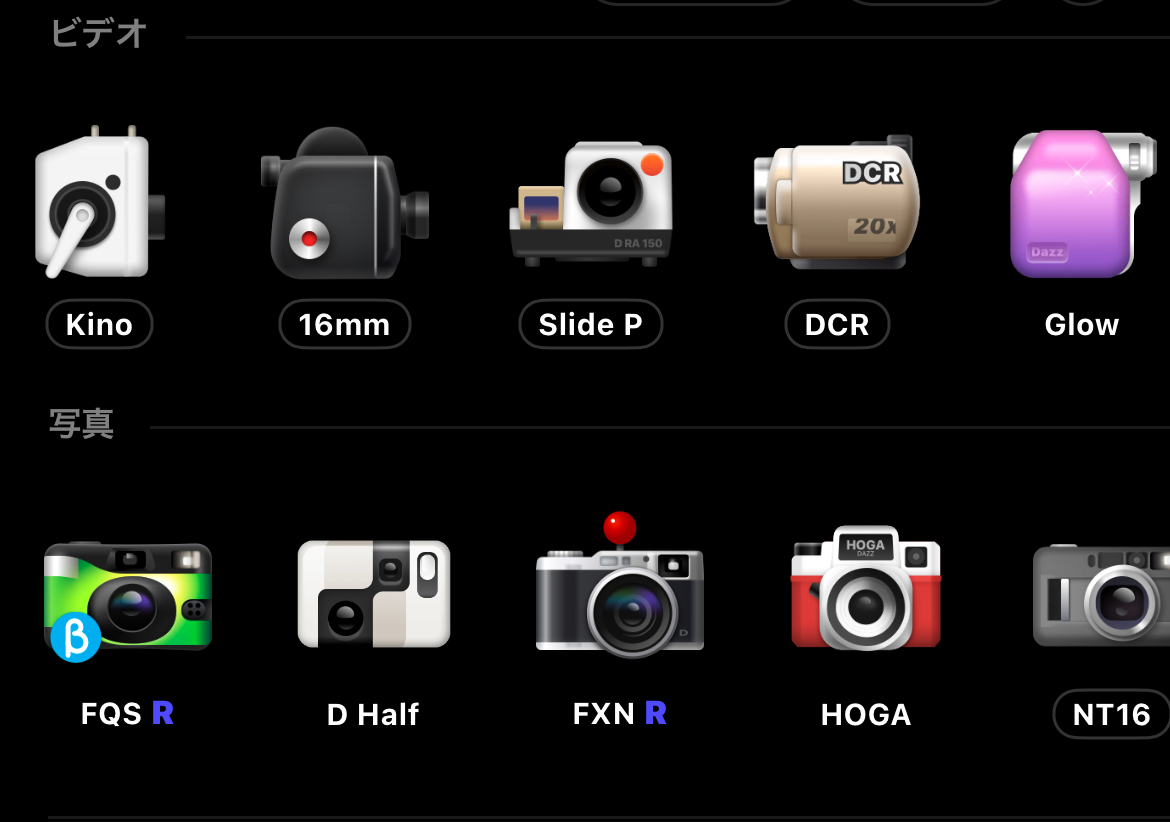The height and width of the screenshot is (822, 1170).
Task: Select the Kino video camera
Action: (x=99, y=207)
